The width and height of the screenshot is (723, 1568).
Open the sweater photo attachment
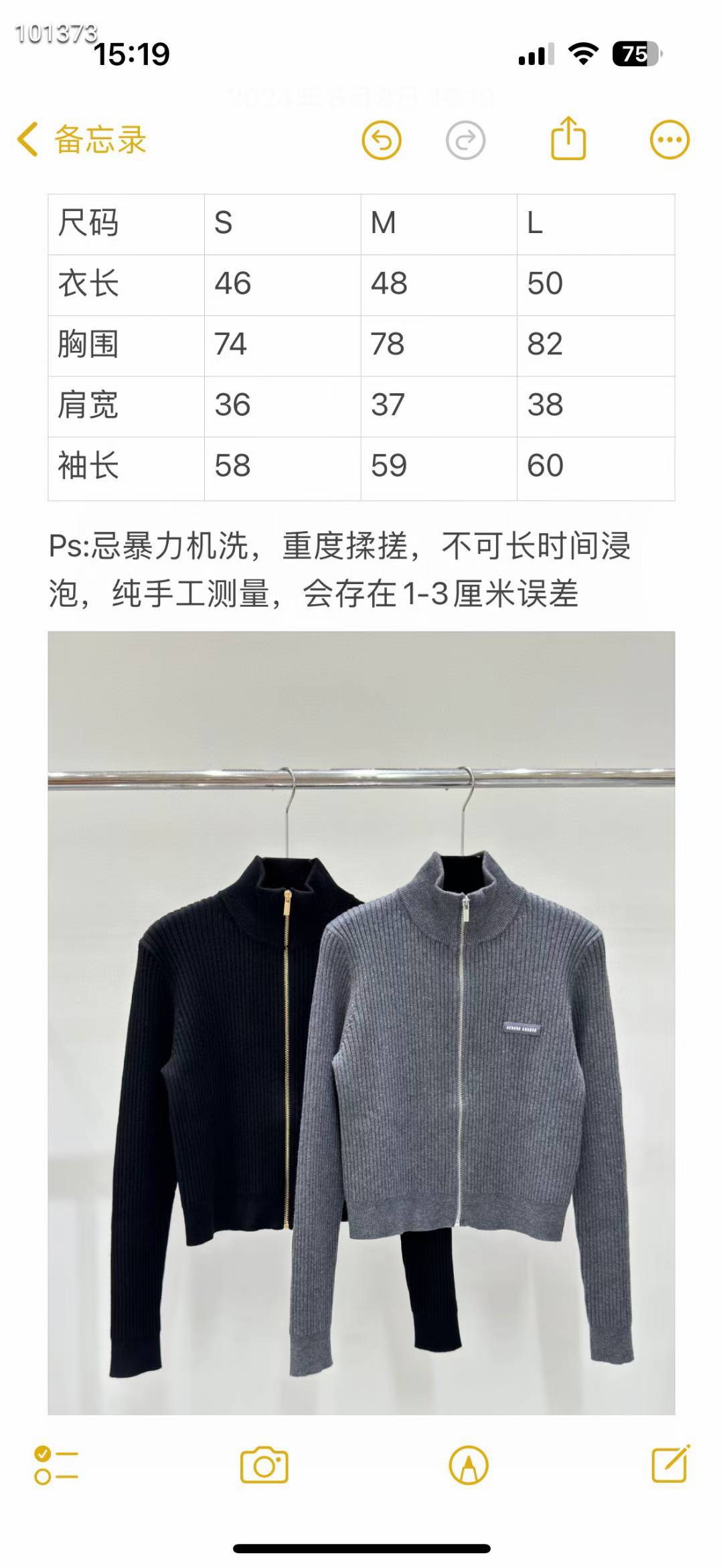tap(361, 1023)
